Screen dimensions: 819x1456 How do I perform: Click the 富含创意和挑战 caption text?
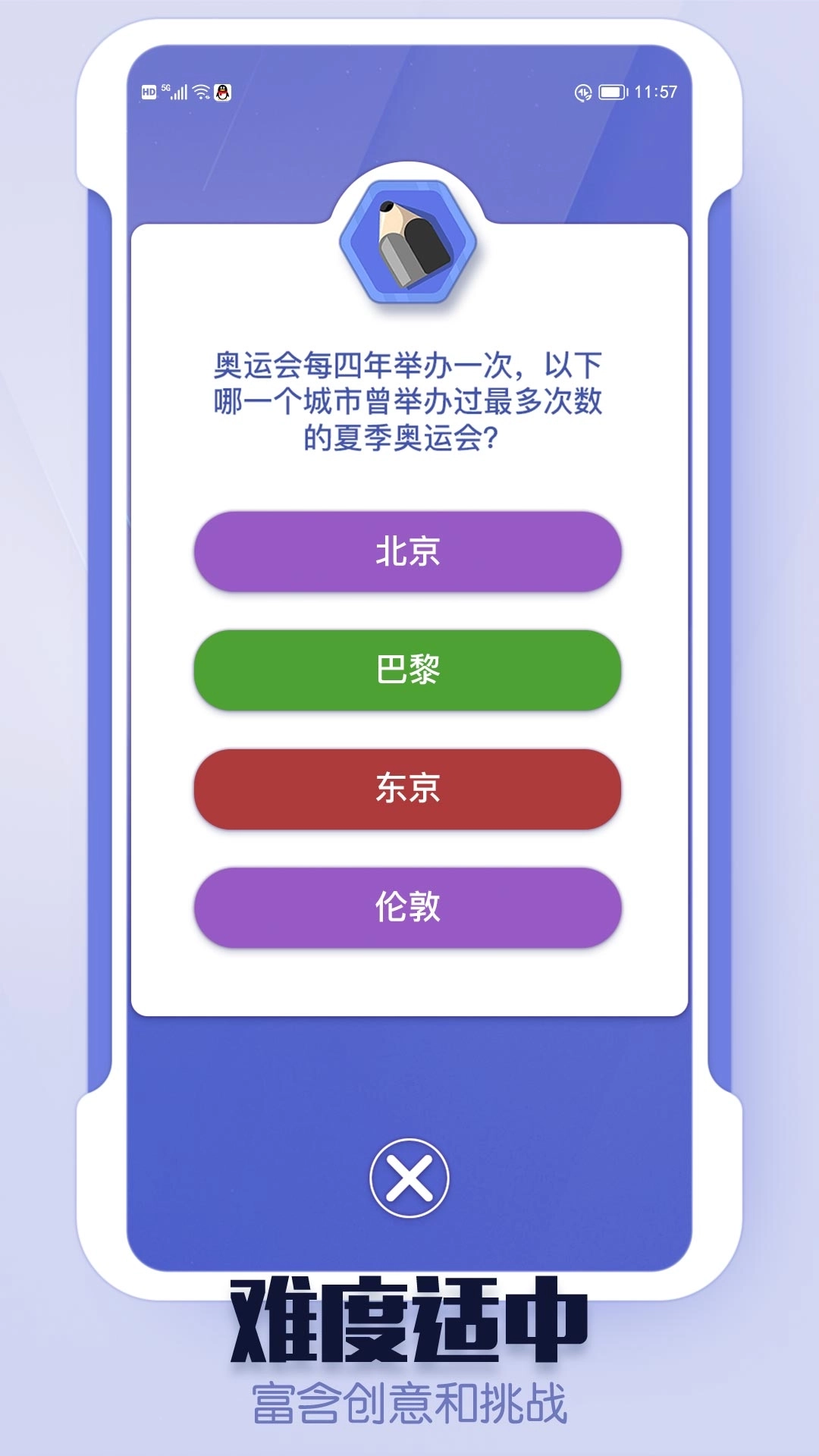point(409,1399)
